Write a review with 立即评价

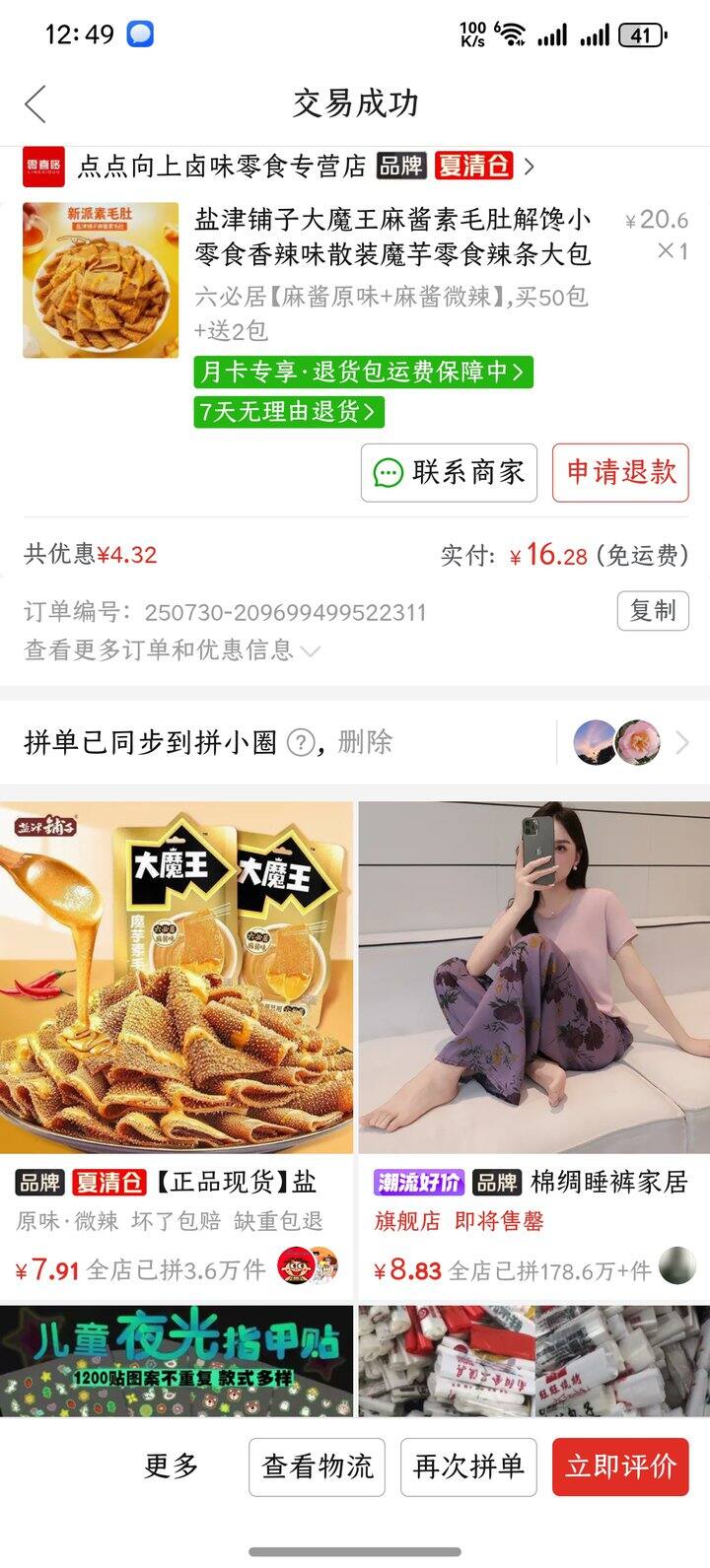click(x=620, y=1466)
